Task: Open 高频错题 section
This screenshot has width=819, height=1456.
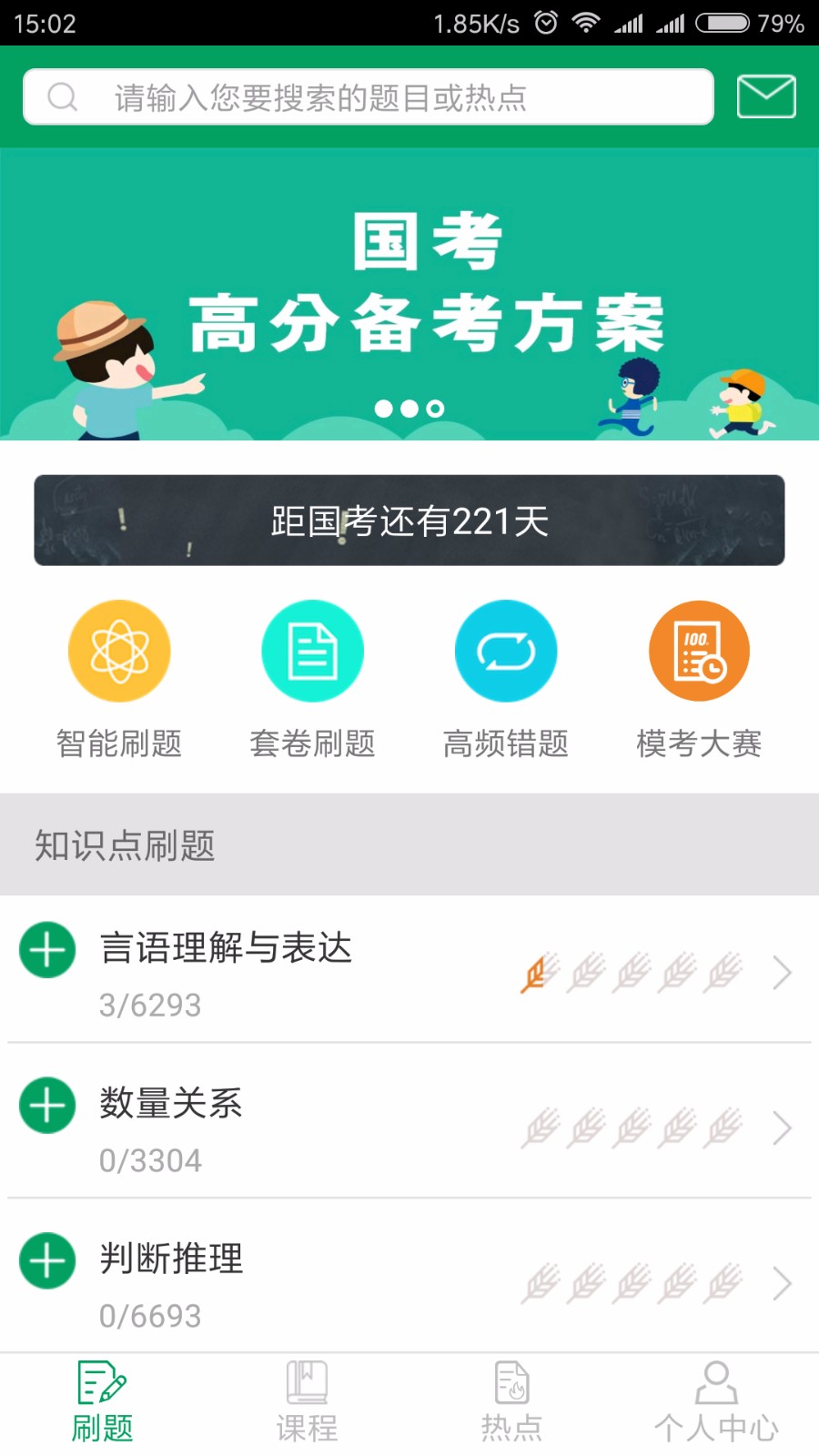Action: [506, 652]
